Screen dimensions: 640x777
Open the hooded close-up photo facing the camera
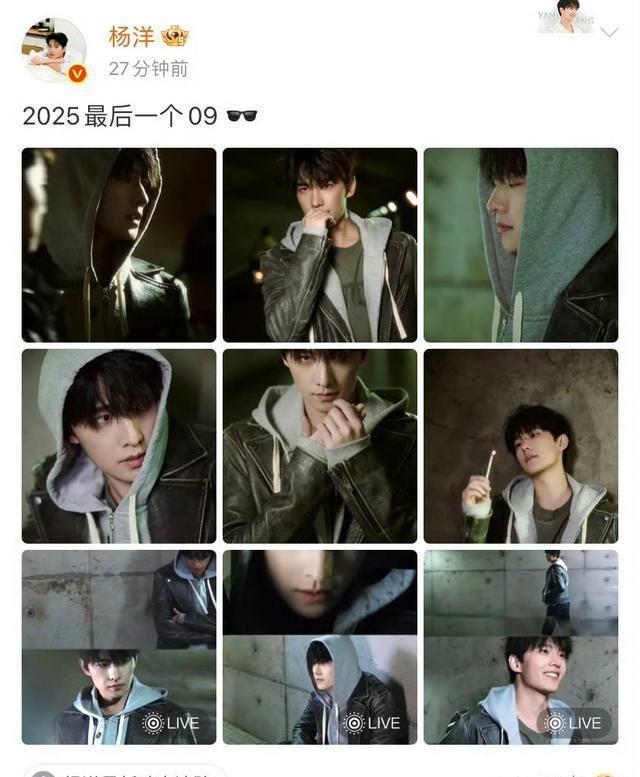tap(119, 446)
